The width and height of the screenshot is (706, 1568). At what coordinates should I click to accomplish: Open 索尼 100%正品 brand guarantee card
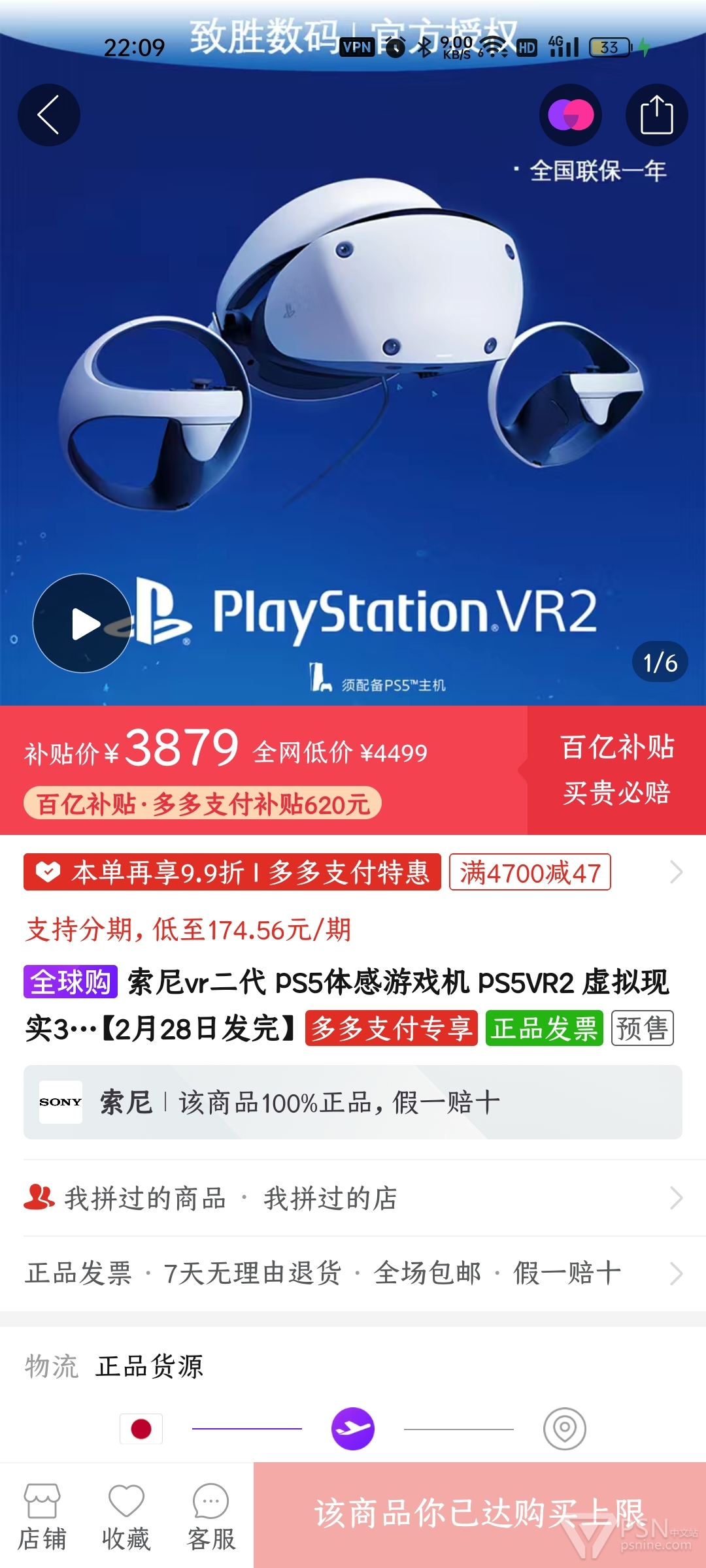353,1102
